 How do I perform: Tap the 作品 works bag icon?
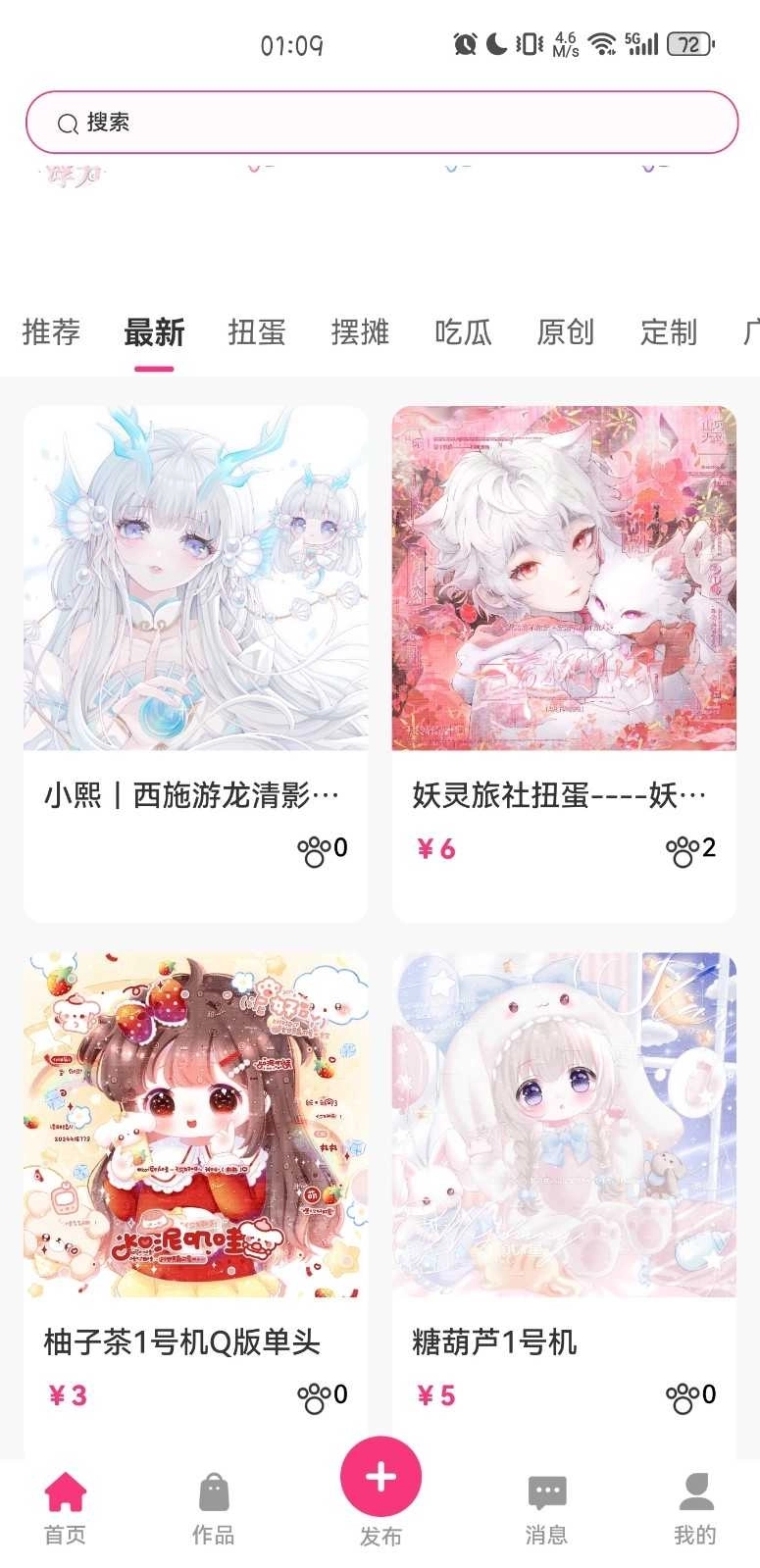click(x=214, y=1494)
